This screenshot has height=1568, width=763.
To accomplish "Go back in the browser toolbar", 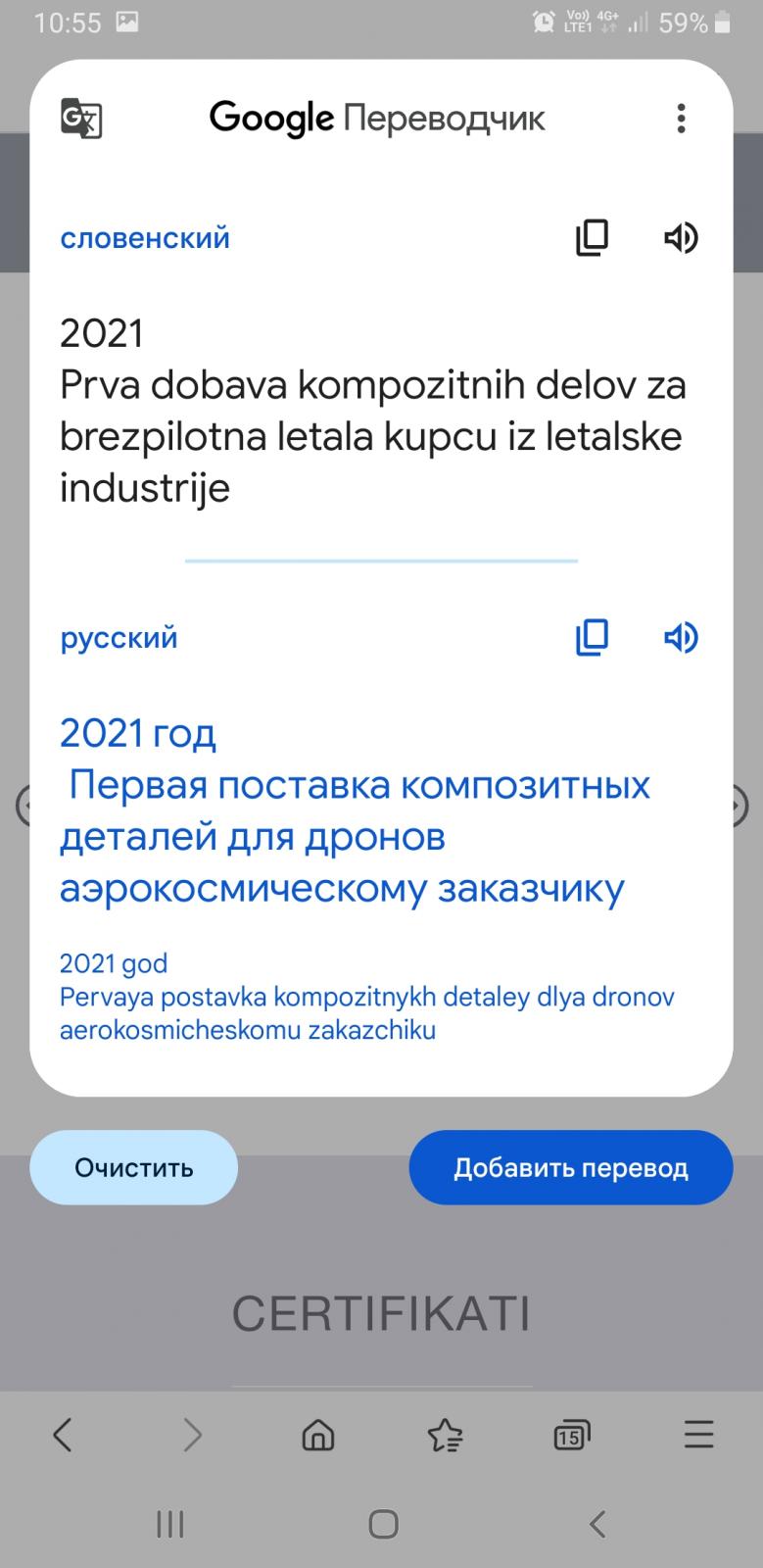I will [x=63, y=1436].
